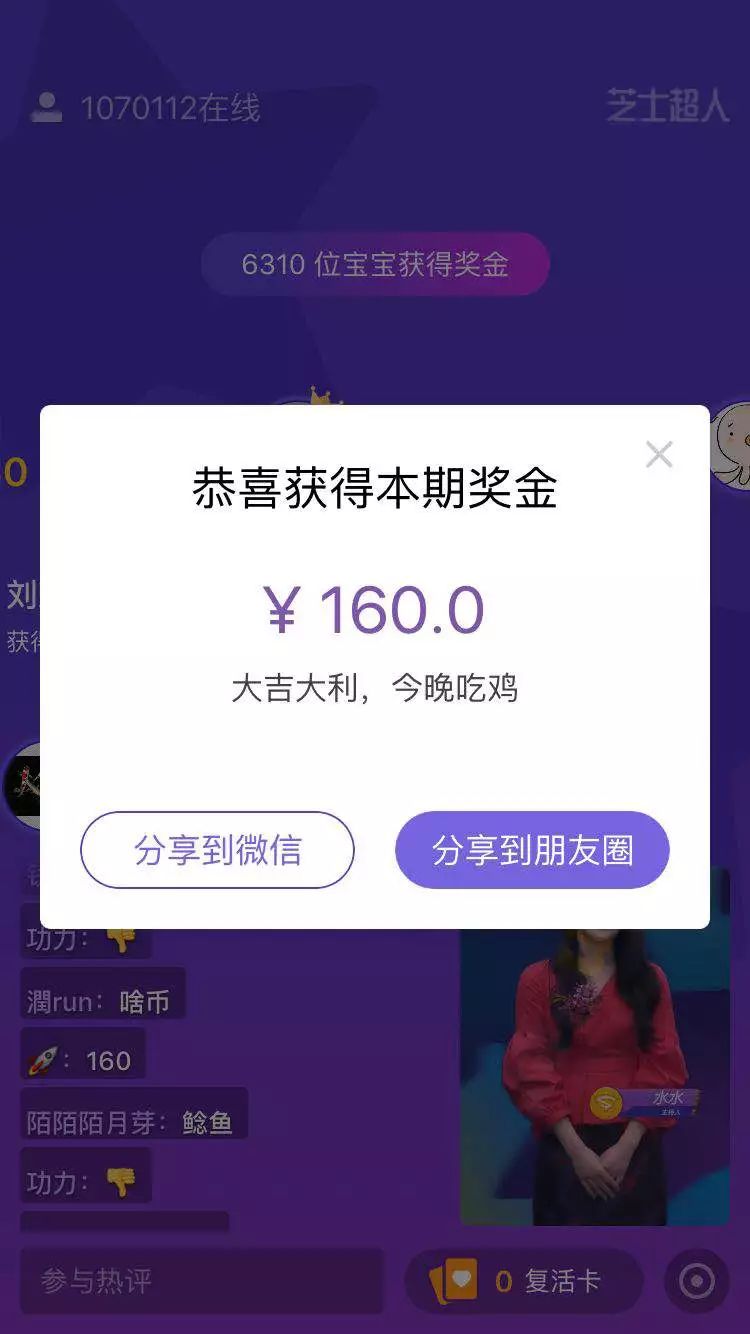Click the rocket emoji in the chat
The width and height of the screenshot is (750, 1334).
[42, 1058]
